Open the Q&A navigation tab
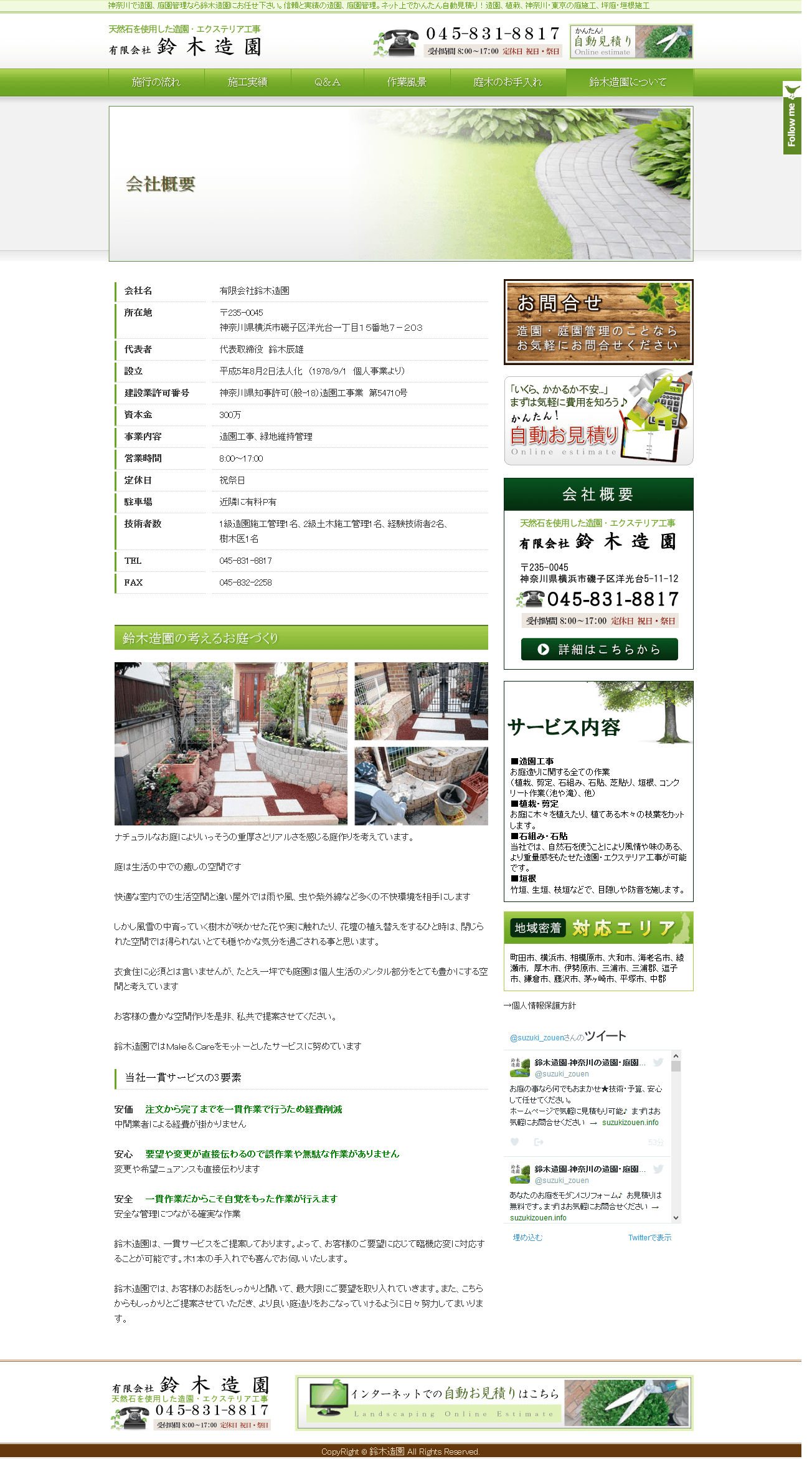Viewport: 812px width, 1459px height. (327, 82)
